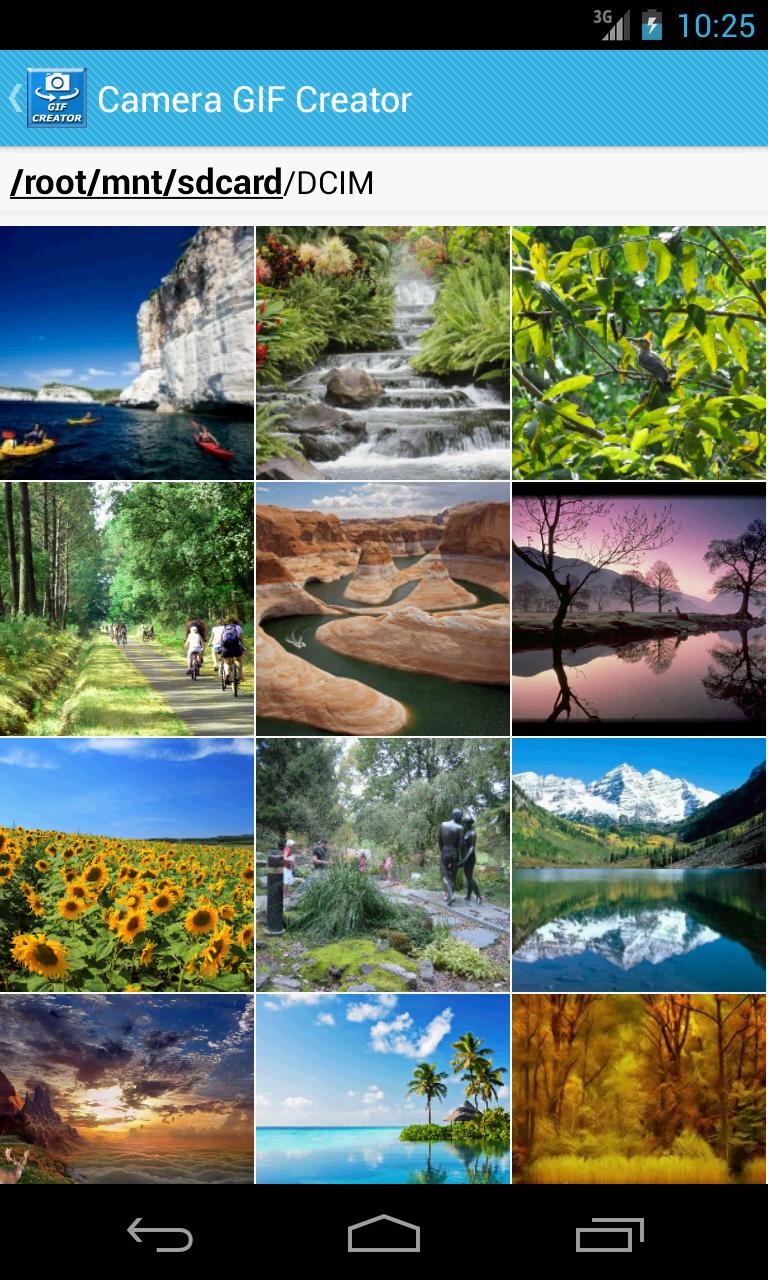Tap the back chevron beside the app icon
Viewport: 768px width, 1280px height.
12,99
